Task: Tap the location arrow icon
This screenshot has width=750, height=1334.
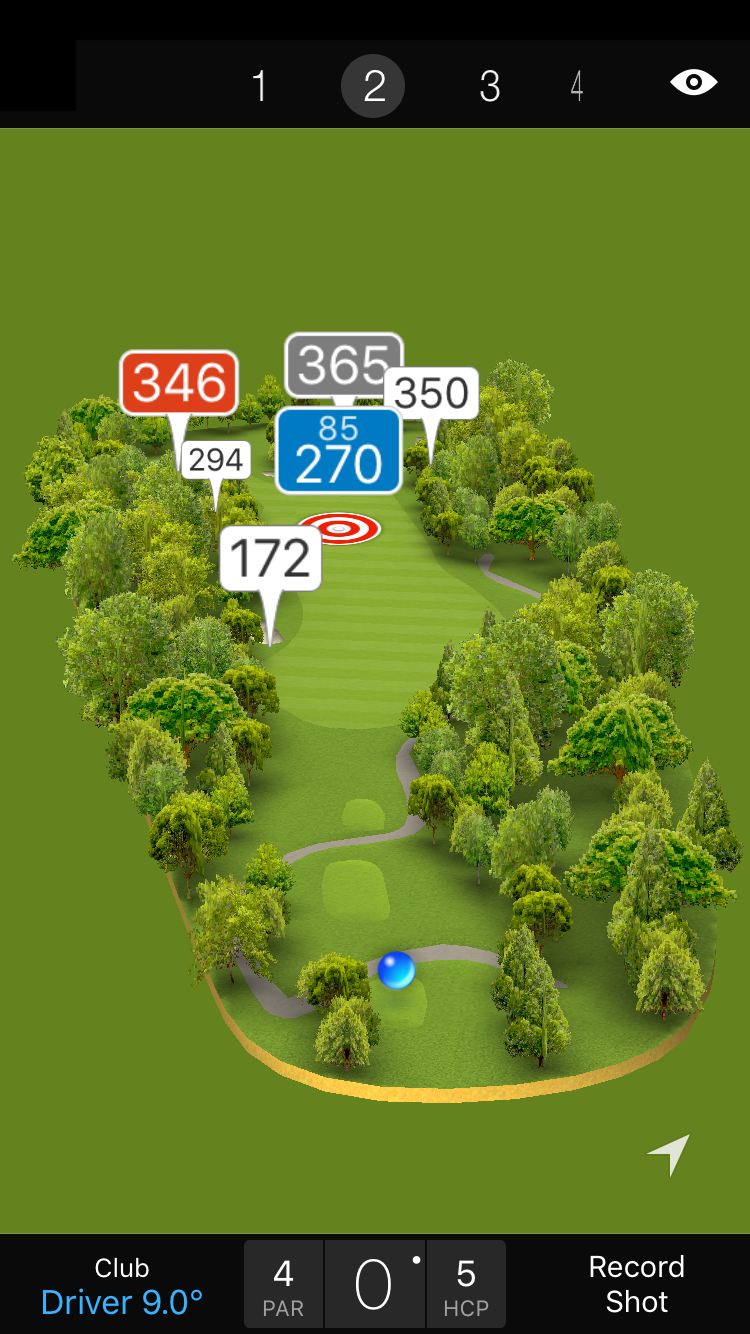Action: [x=669, y=1154]
